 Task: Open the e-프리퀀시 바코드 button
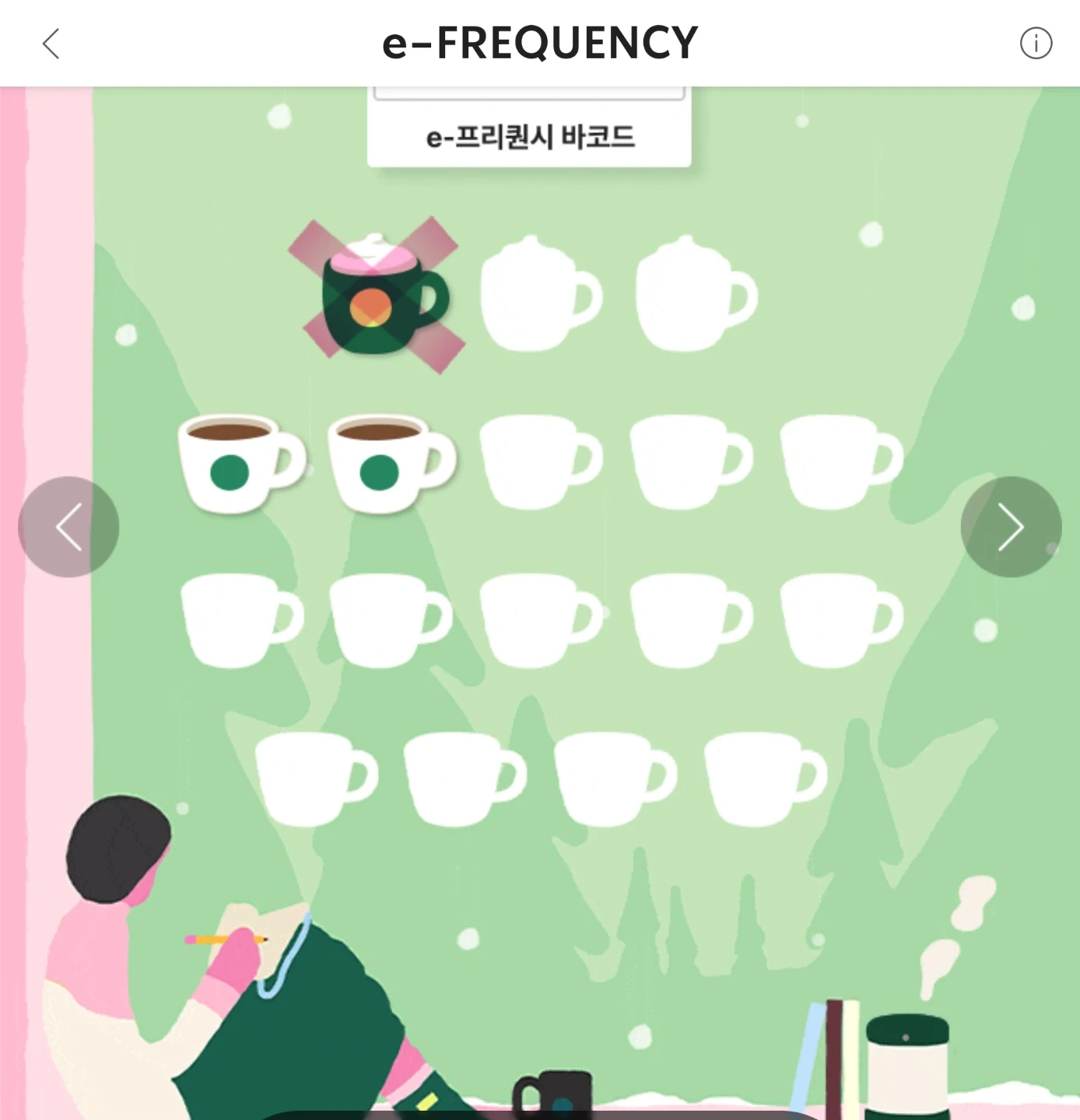pyautogui.click(x=529, y=137)
